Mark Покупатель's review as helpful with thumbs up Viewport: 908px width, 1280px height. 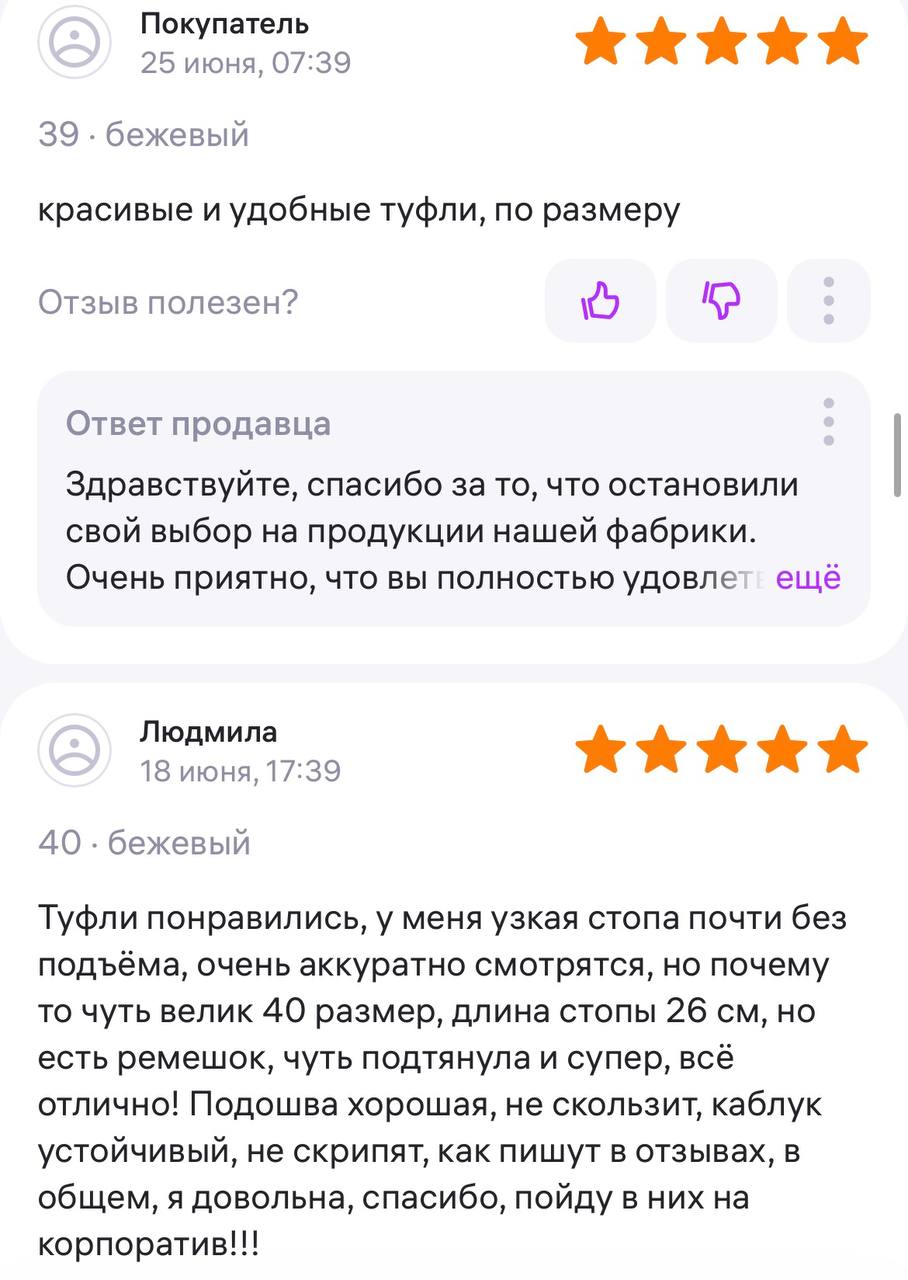tap(600, 300)
